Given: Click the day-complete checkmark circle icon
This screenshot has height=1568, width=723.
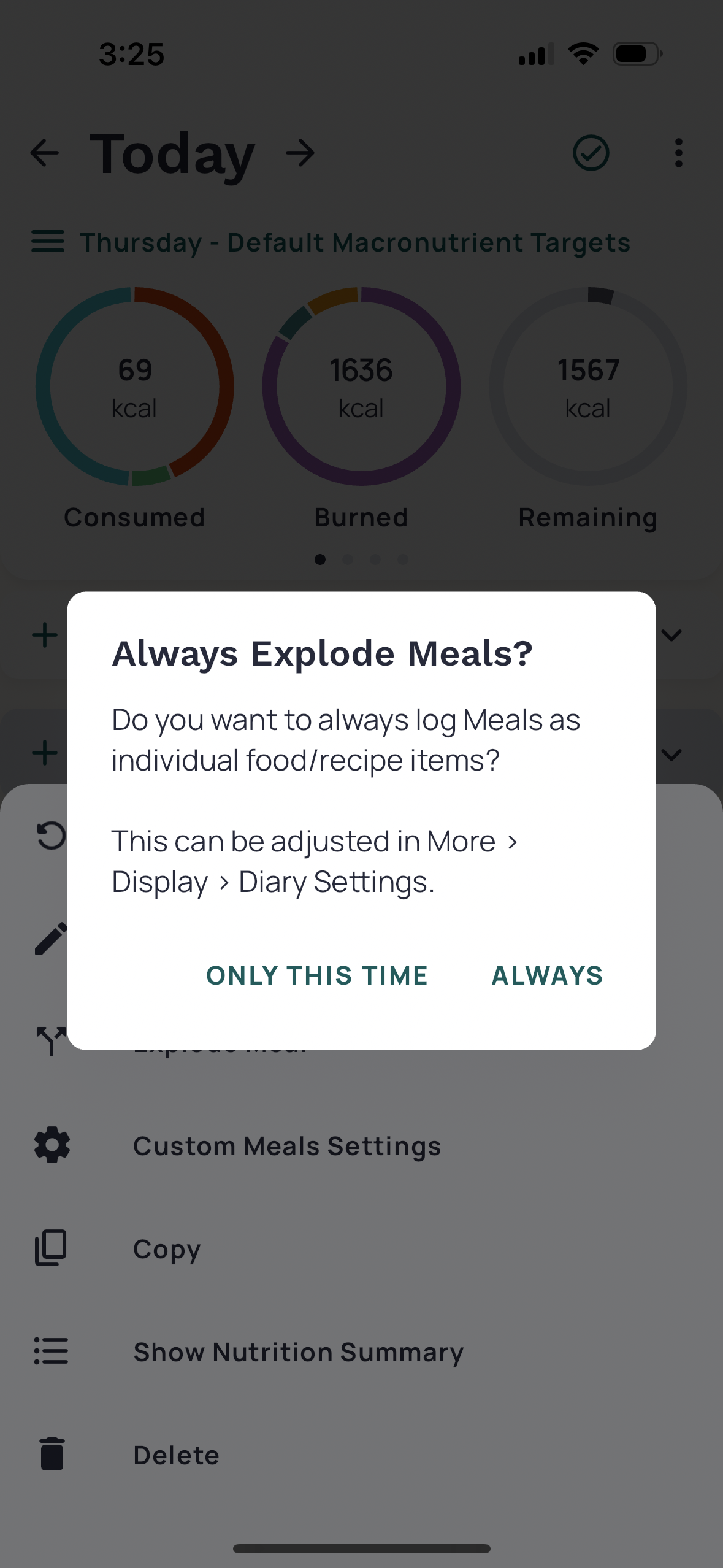Looking at the screenshot, I should pos(592,152).
